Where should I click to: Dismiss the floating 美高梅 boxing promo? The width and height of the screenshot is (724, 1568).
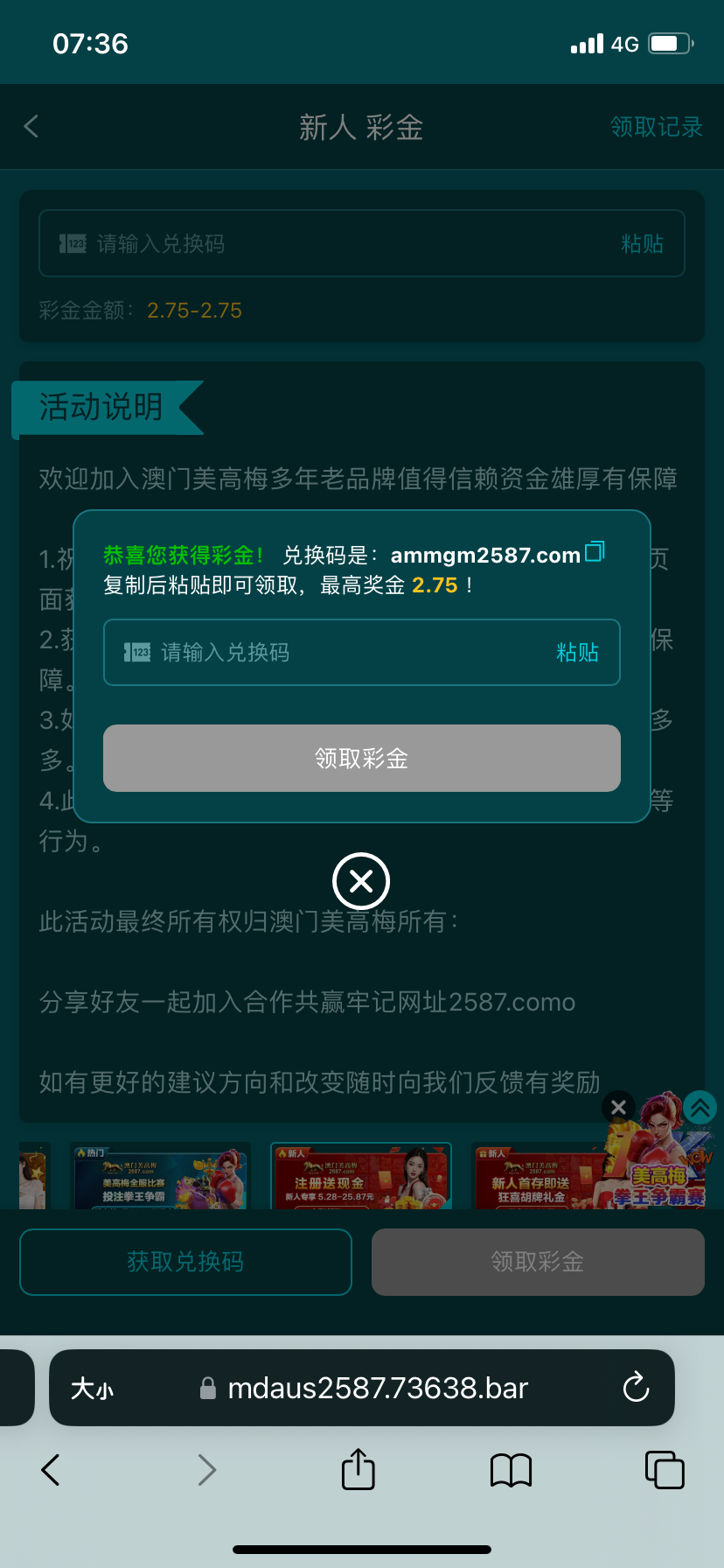point(618,1107)
